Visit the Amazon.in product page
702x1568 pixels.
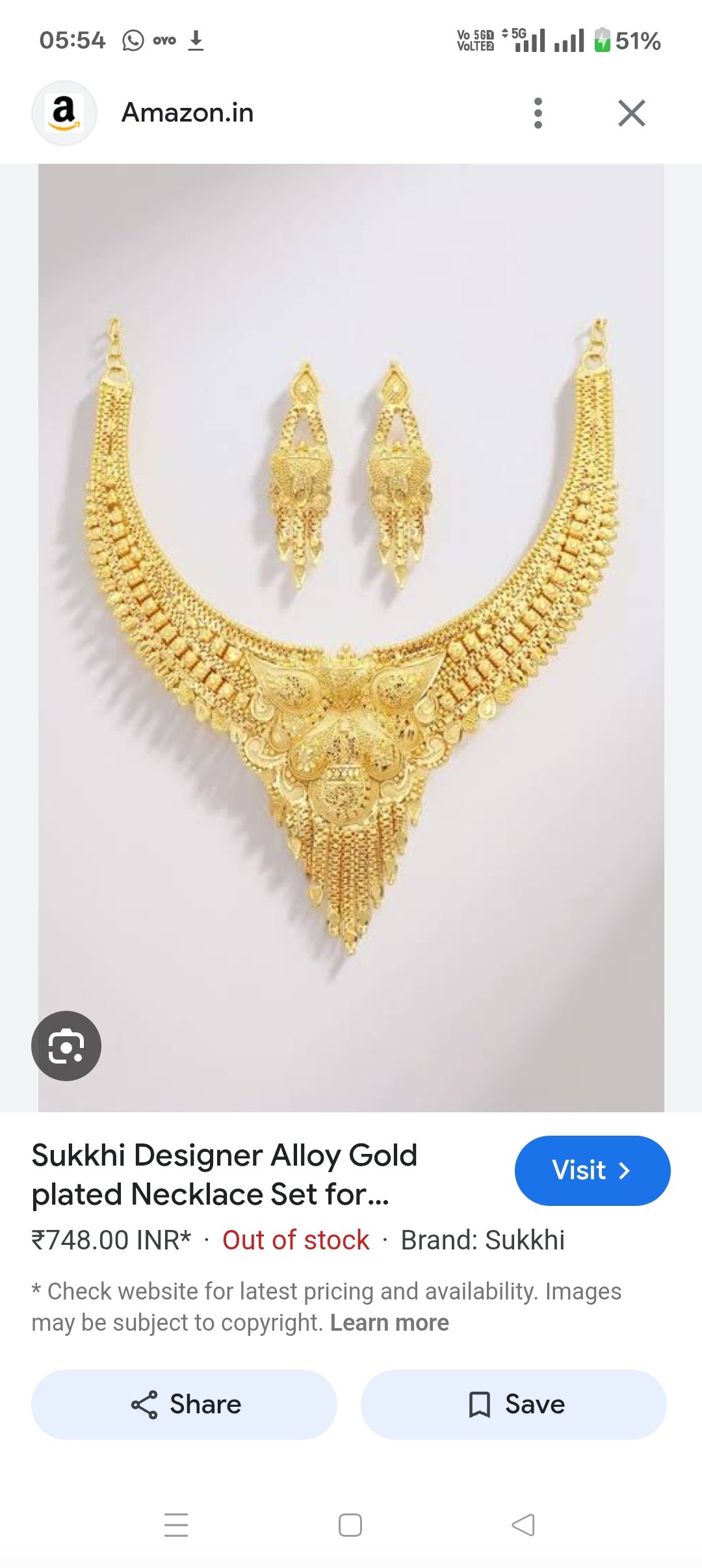[591, 1170]
